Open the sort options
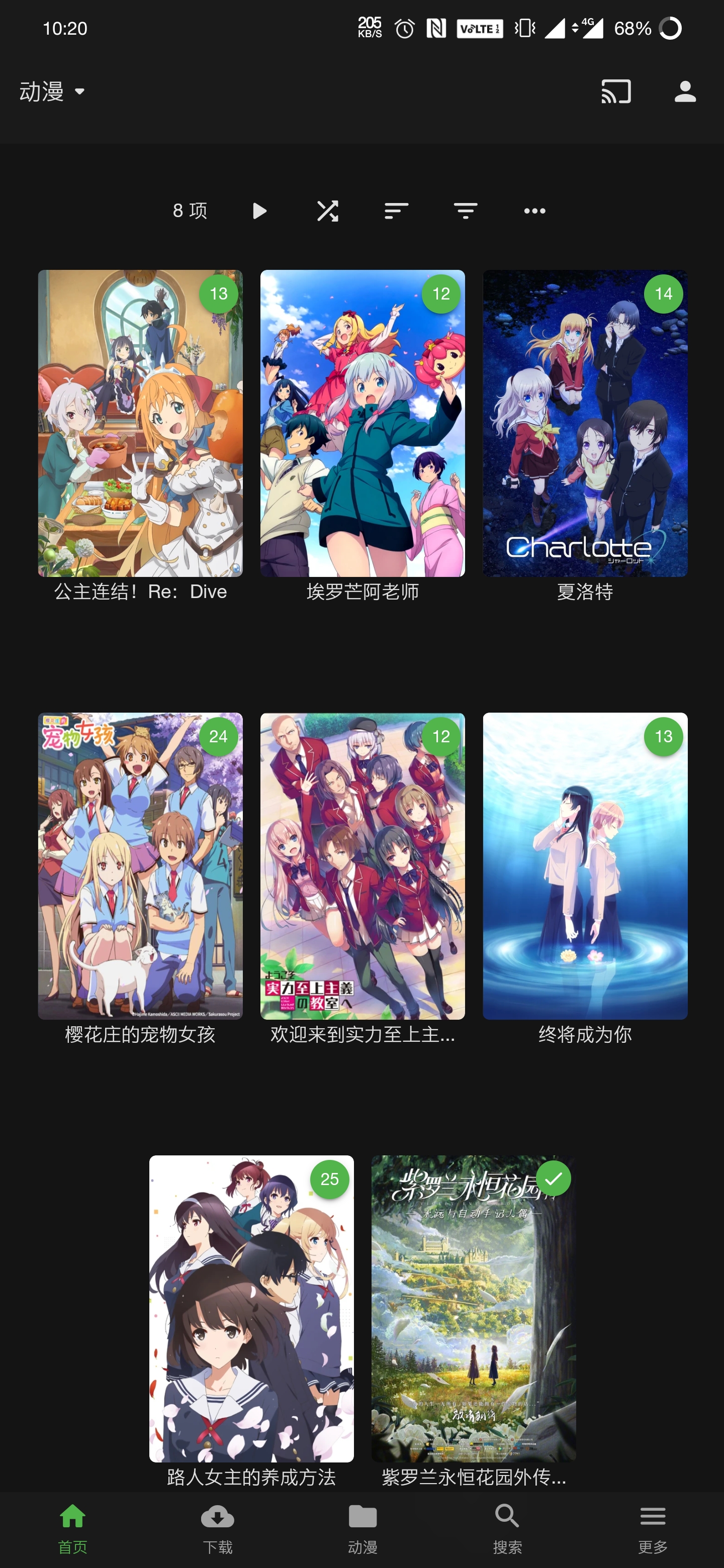The height and width of the screenshot is (1568, 724). tap(396, 211)
